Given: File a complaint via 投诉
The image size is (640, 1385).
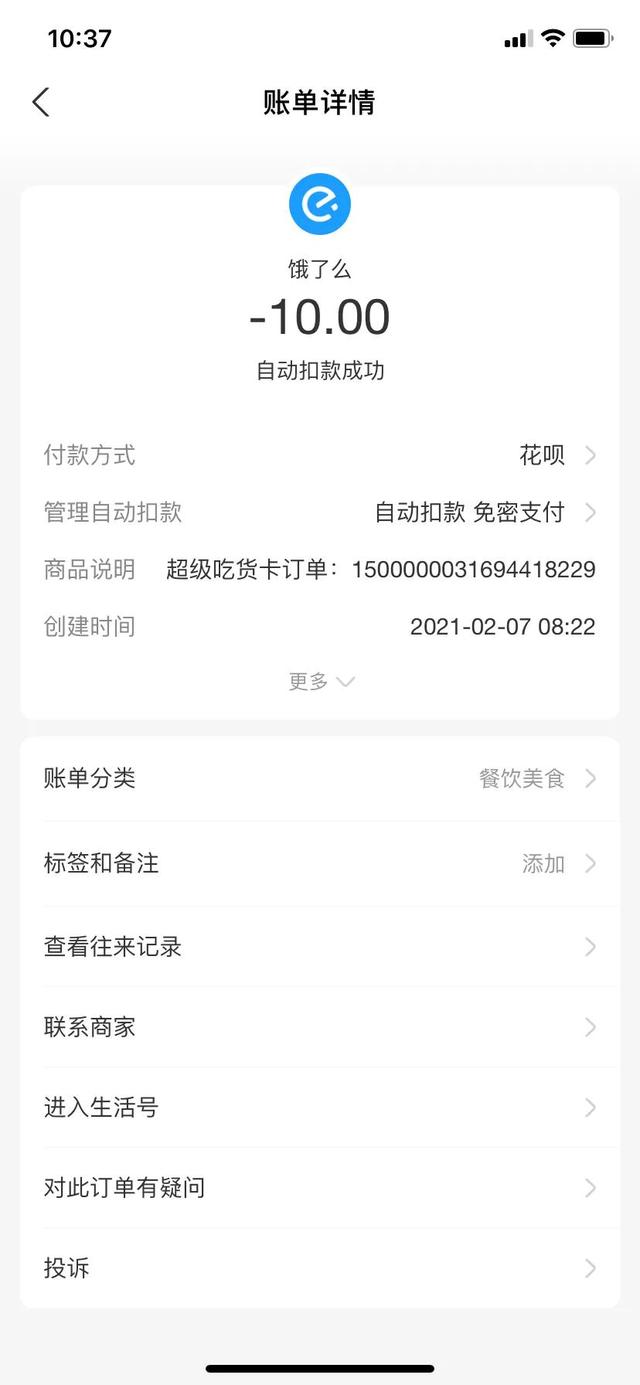Looking at the screenshot, I should pos(320,1268).
